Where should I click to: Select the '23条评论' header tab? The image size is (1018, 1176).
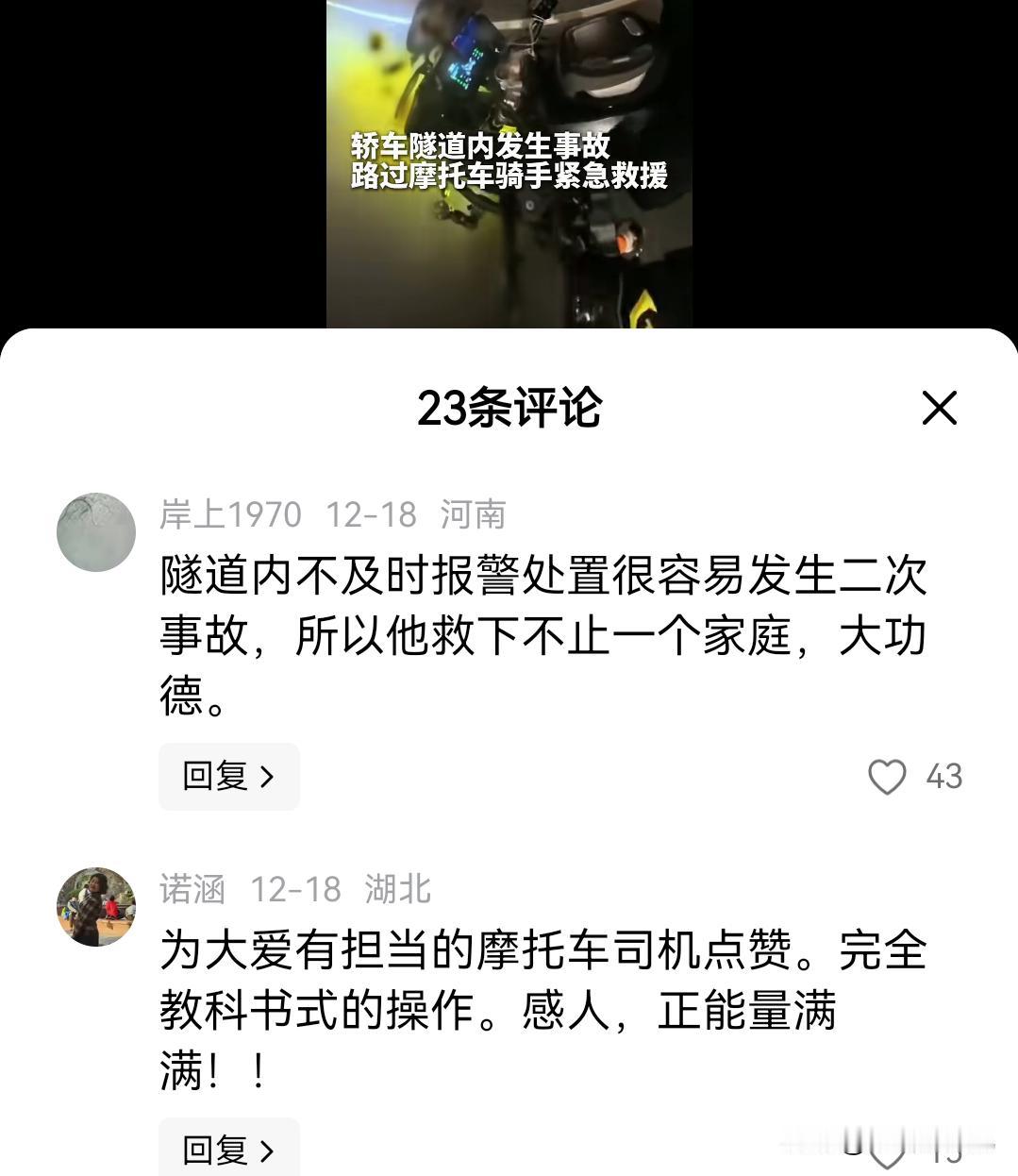[x=509, y=410]
